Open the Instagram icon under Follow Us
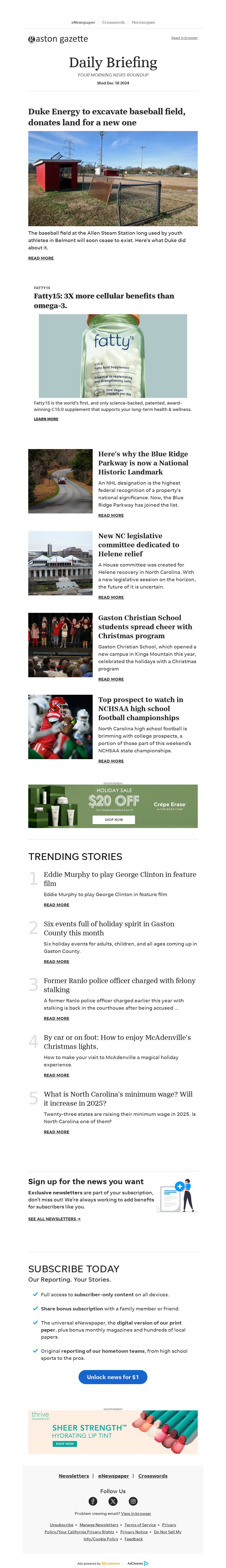 click(x=133, y=1502)
